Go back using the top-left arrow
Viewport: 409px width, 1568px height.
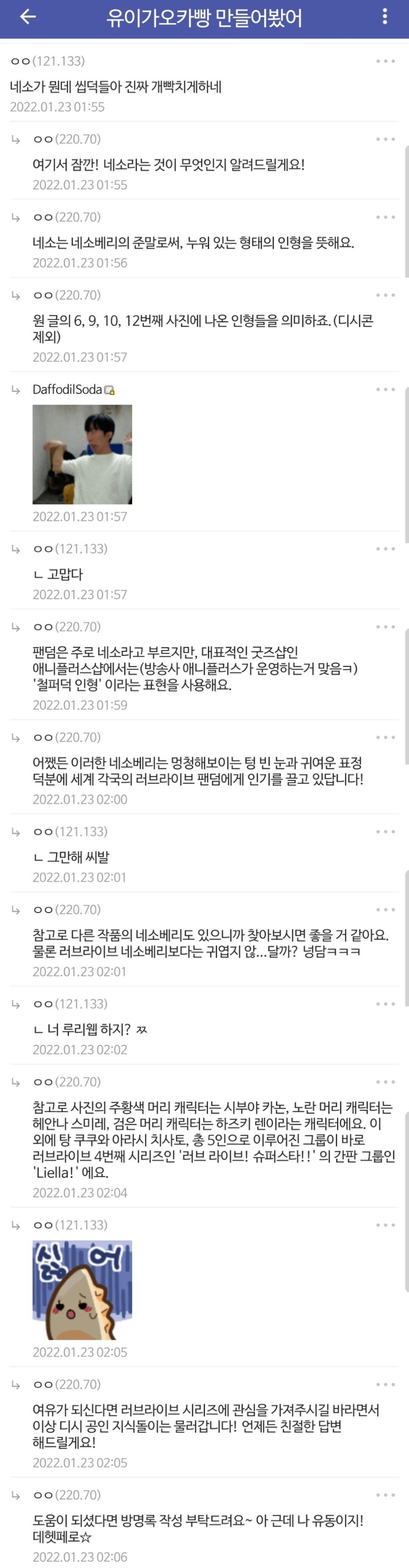[x=28, y=17]
